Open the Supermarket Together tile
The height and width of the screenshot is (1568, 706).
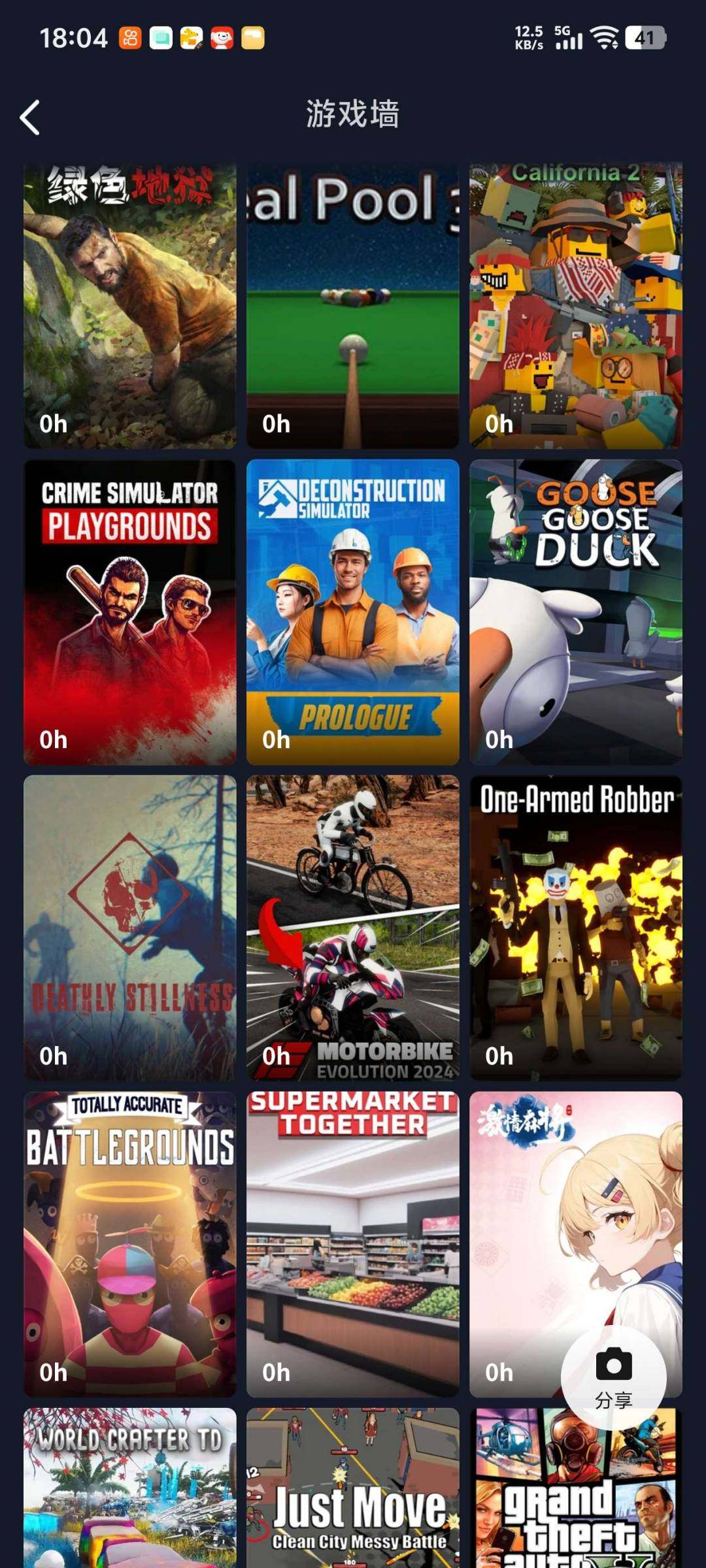click(x=353, y=1245)
